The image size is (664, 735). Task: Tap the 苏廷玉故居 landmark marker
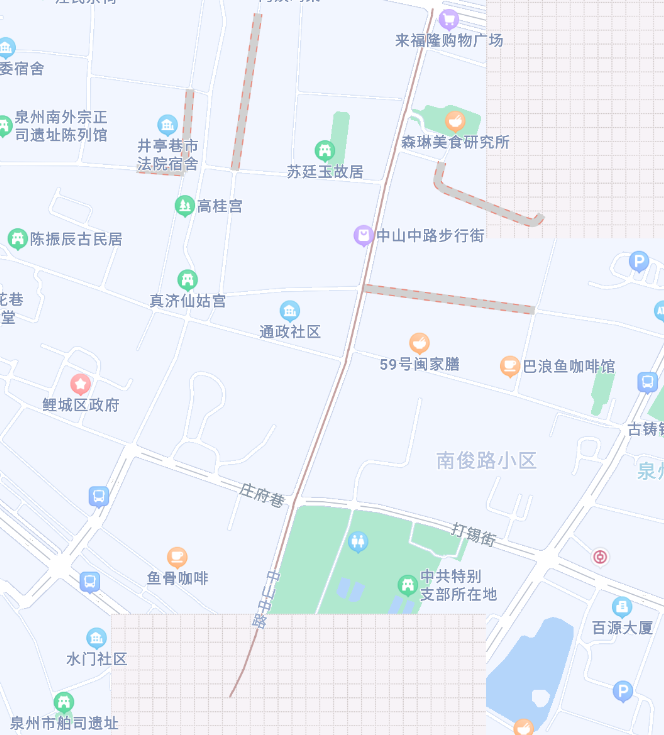(x=324, y=151)
